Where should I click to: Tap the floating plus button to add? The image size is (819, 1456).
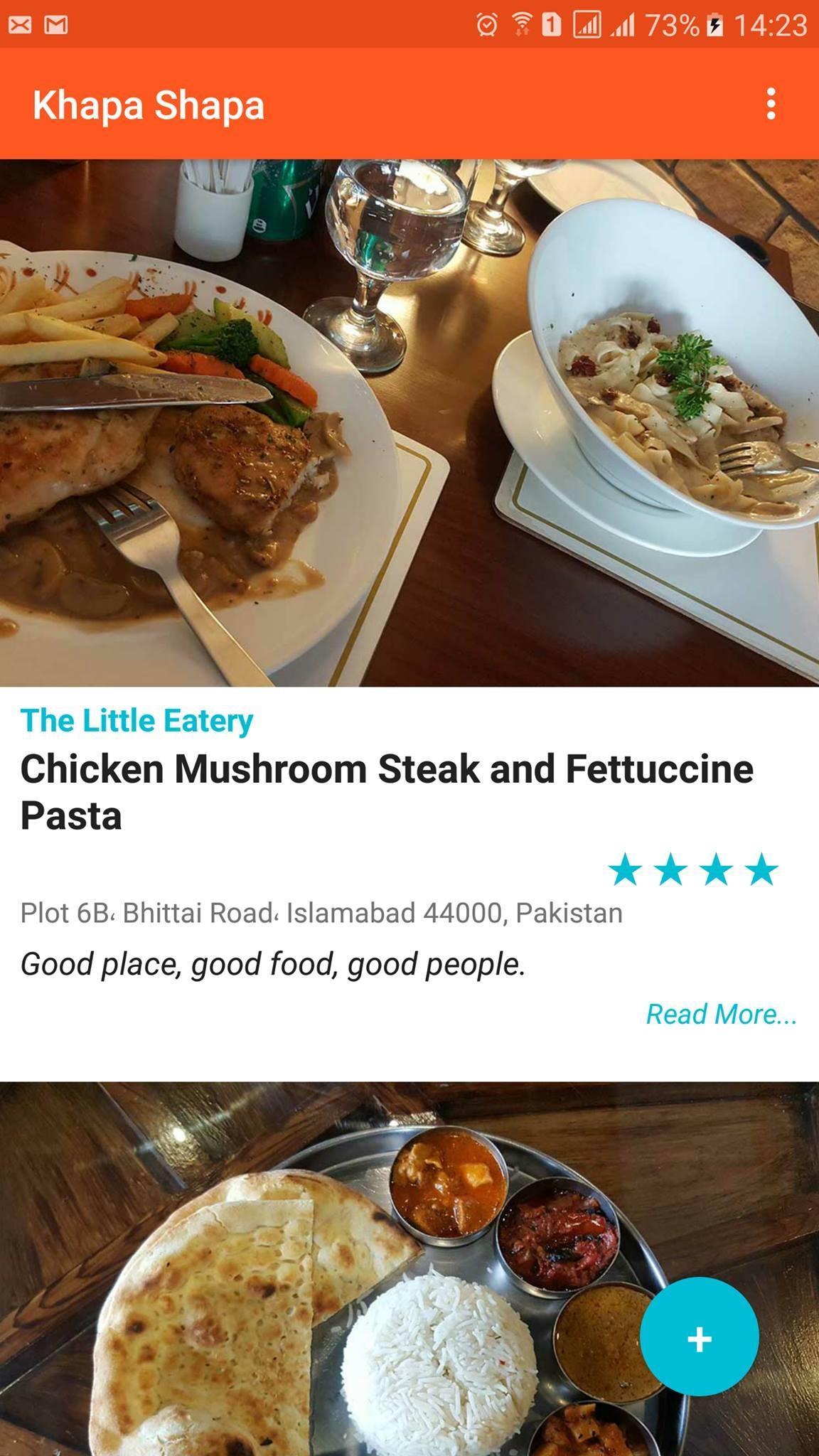pos(699,1337)
